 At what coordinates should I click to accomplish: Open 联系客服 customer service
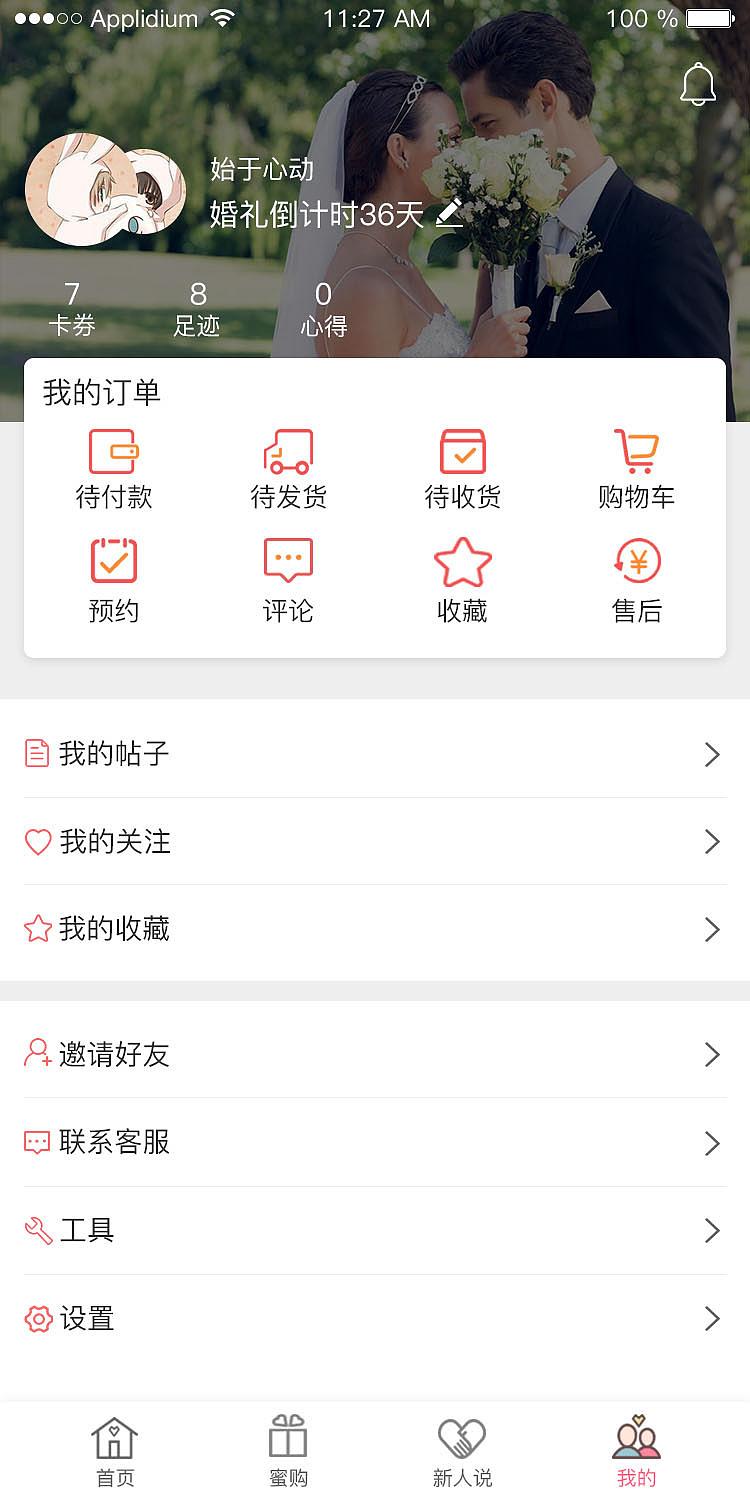[x=375, y=1143]
